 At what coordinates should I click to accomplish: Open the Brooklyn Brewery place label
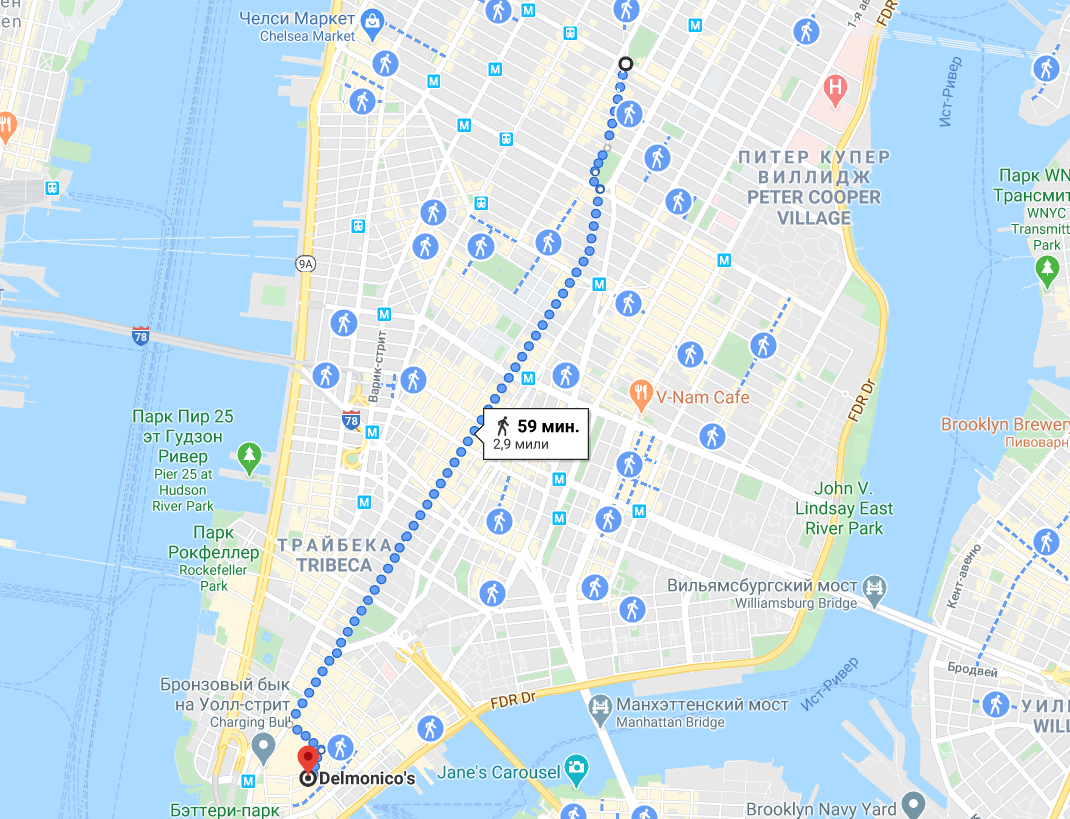pos(1004,424)
